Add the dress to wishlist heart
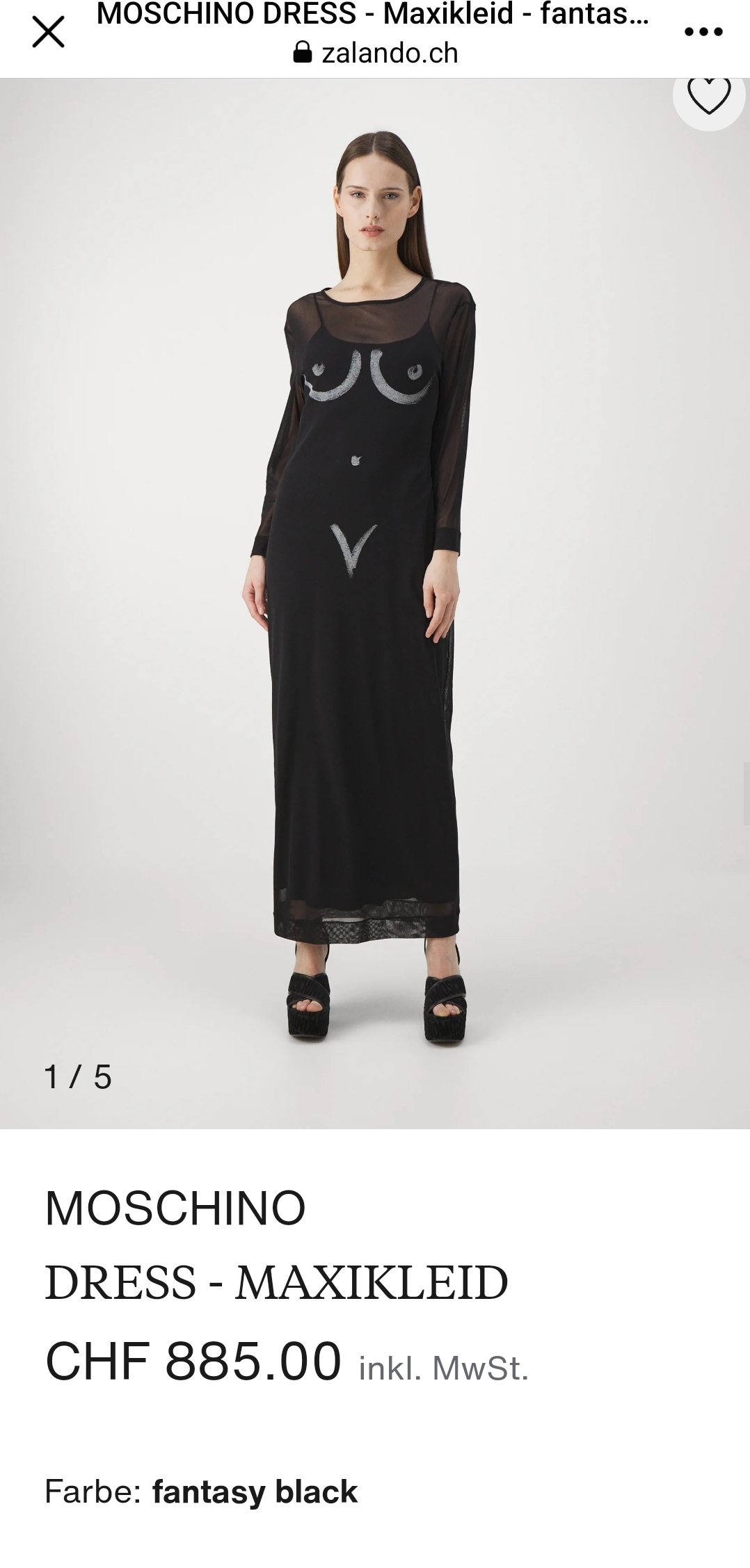The width and height of the screenshot is (750, 1568). [x=709, y=97]
